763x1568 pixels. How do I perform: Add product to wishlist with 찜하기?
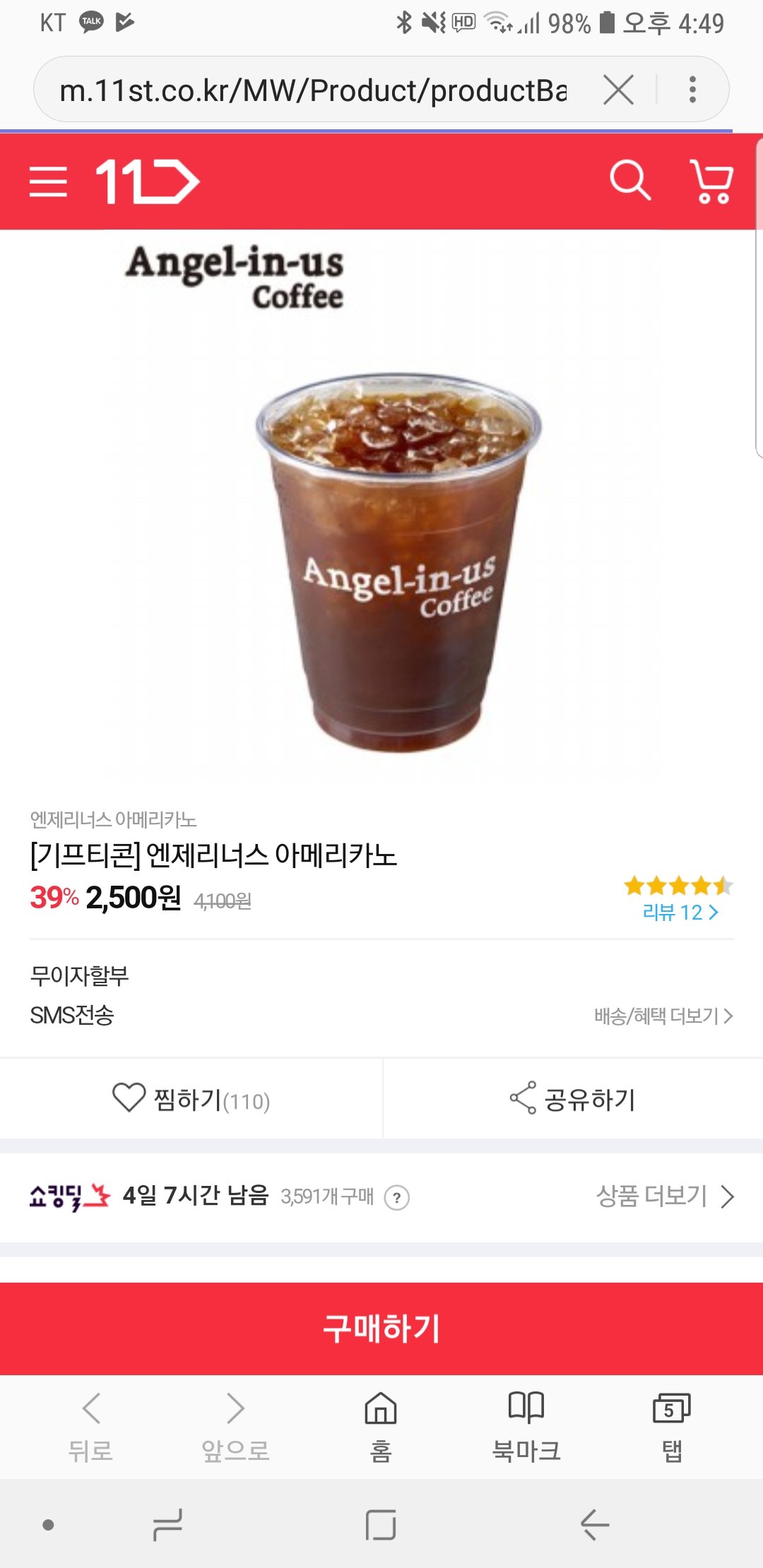tap(191, 1099)
